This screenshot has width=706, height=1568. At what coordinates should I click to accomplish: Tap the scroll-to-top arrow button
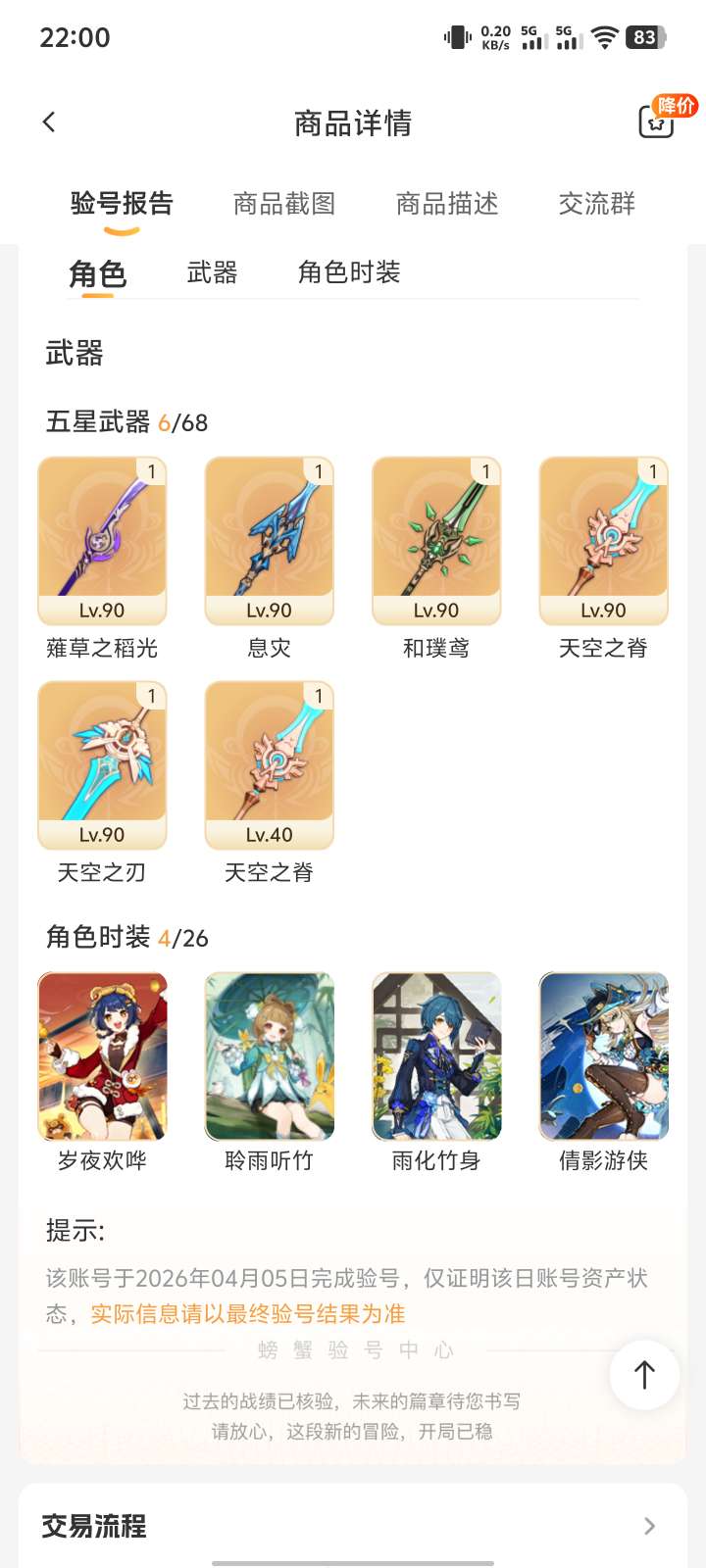click(x=644, y=1375)
